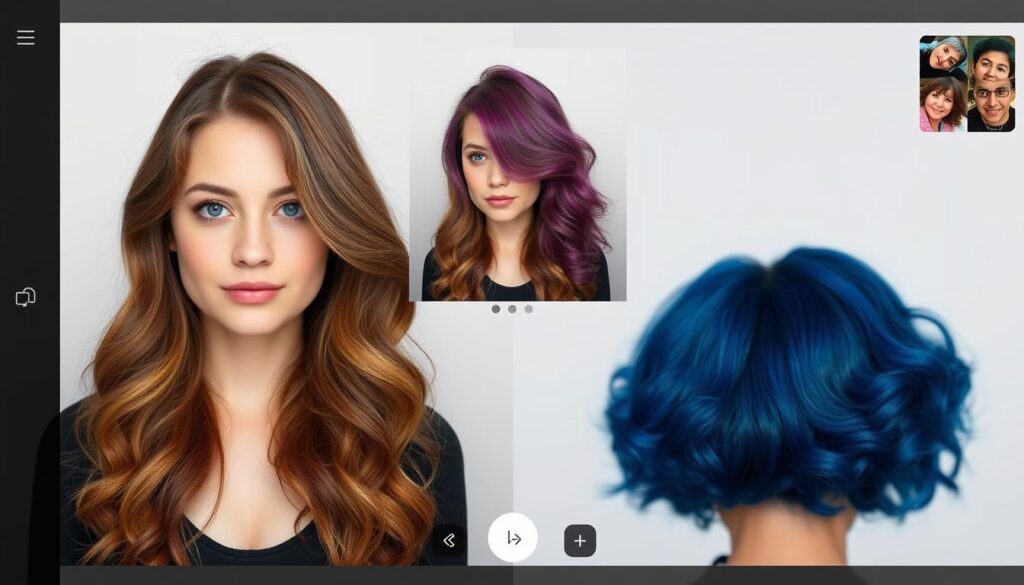Tap the overlapping screens icon in the sidebar
Viewport: 1024px width, 585px height.
tap(26, 297)
